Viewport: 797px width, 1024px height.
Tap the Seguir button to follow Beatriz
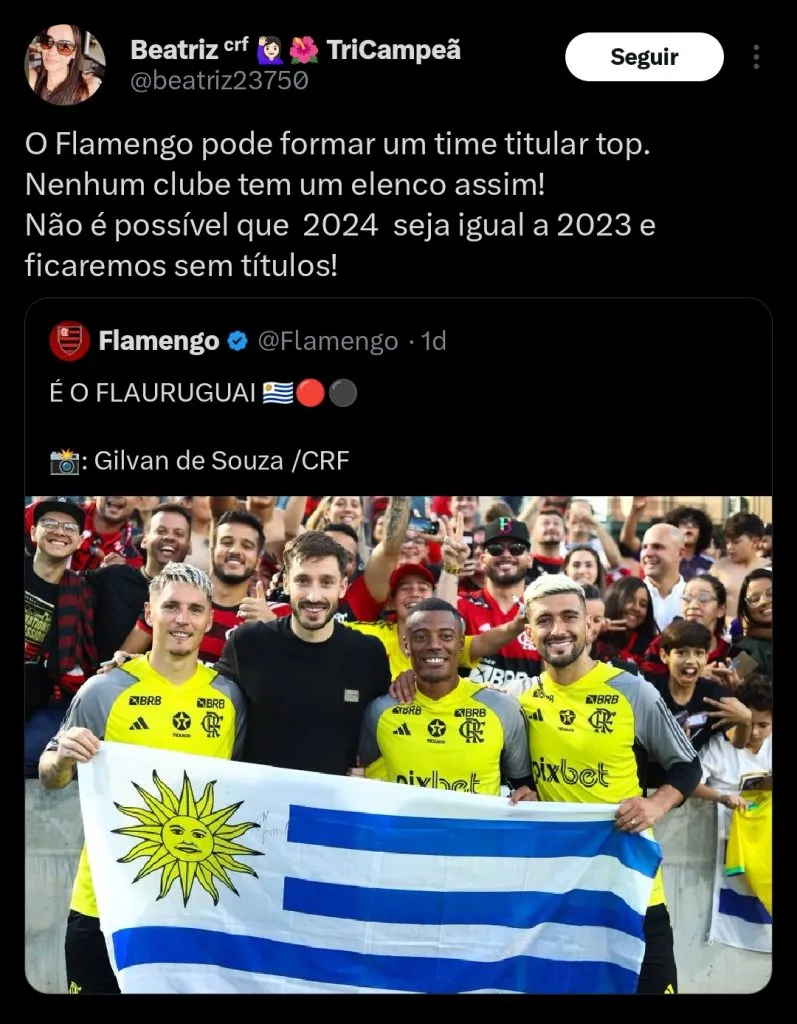(644, 57)
